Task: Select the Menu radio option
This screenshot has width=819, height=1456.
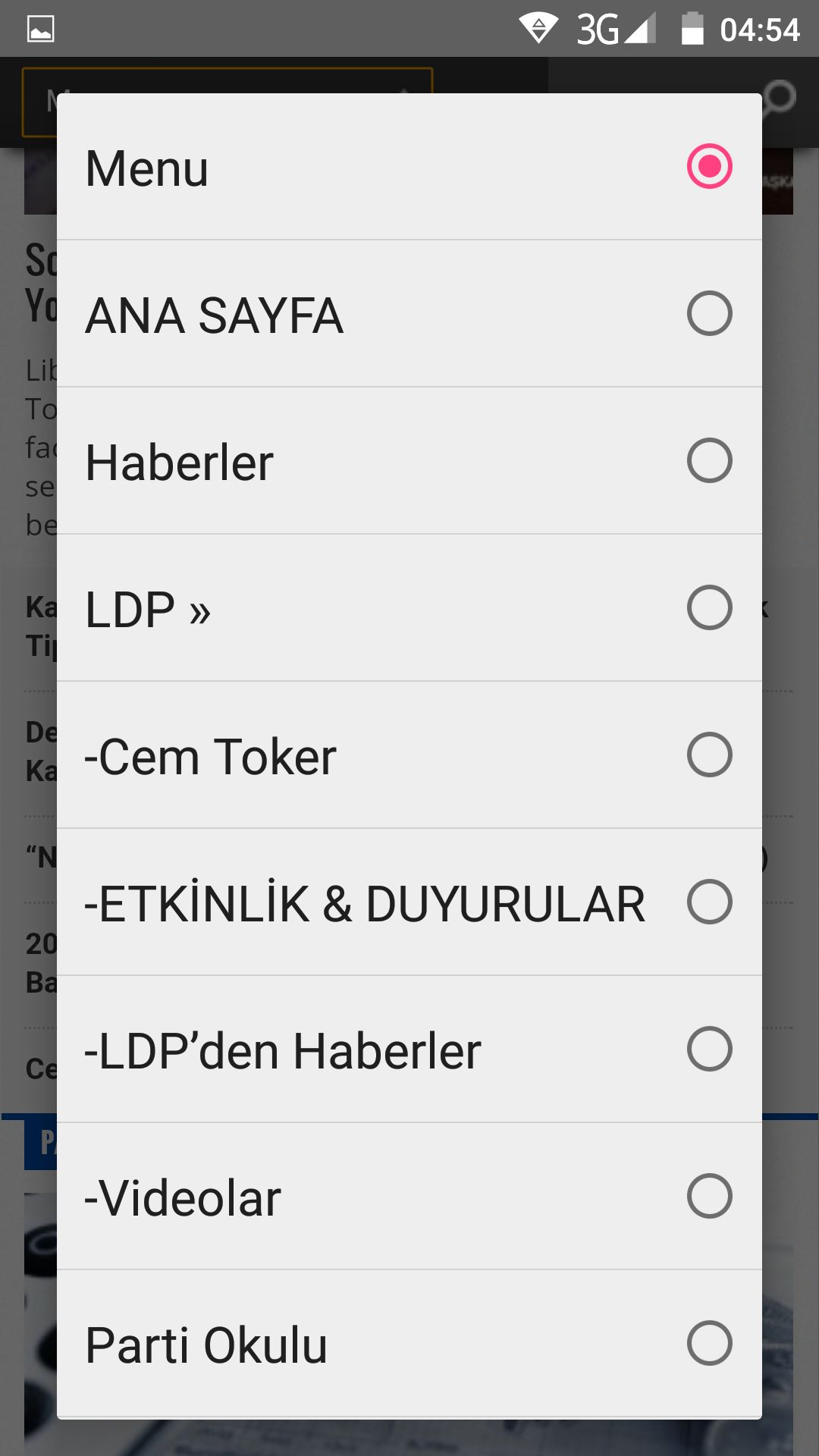Action: click(x=409, y=167)
